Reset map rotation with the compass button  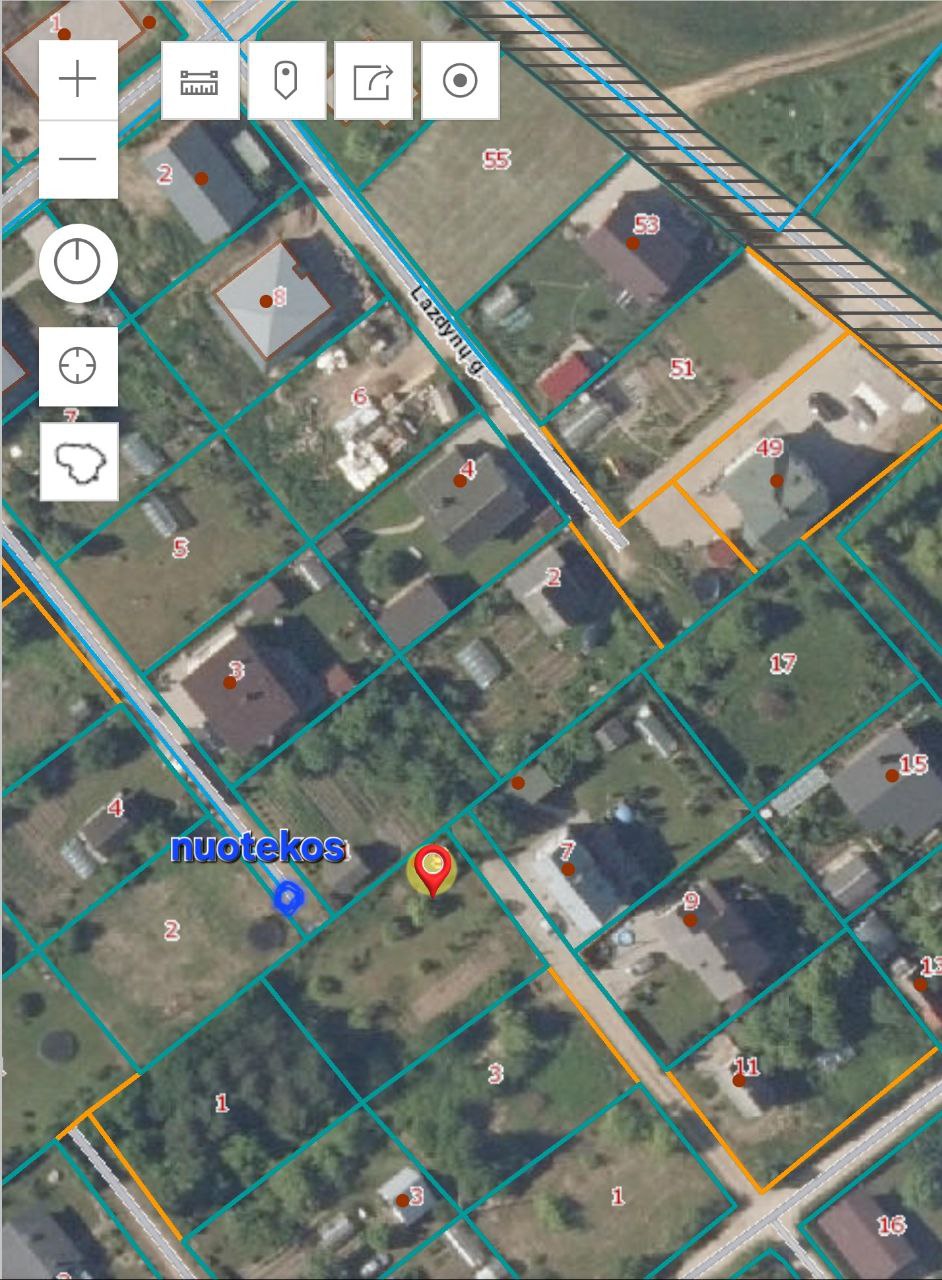click(78, 263)
